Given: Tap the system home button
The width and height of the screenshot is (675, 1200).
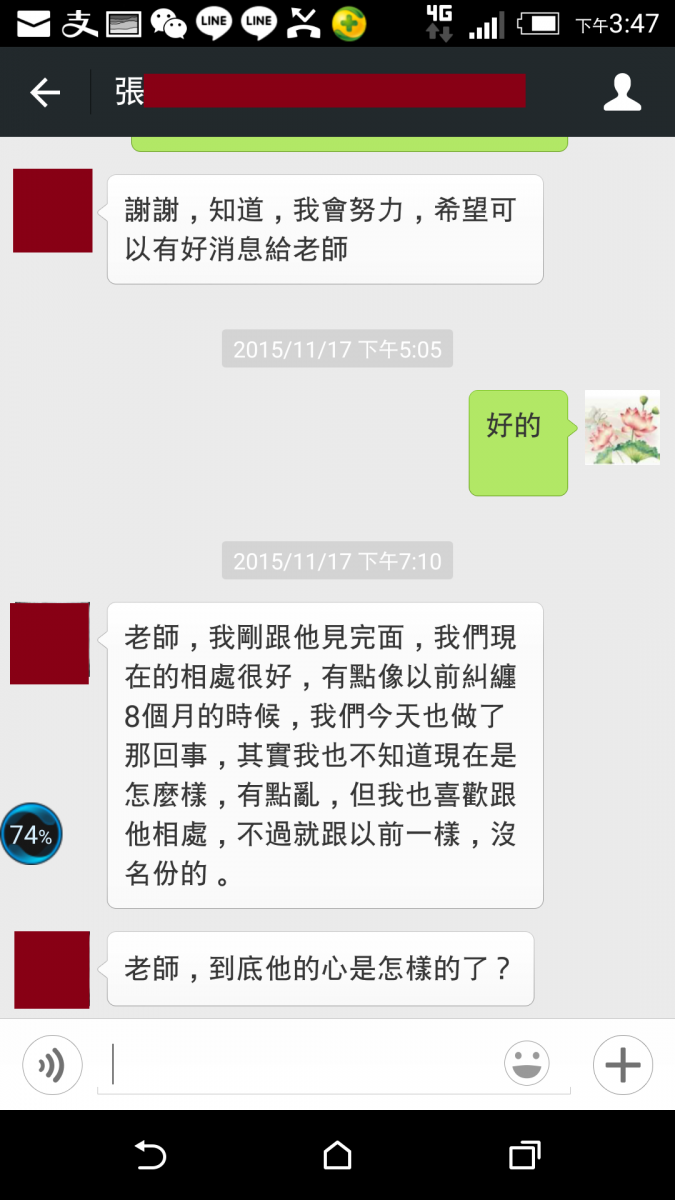Looking at the screenshot, I should click(338, 1156).
